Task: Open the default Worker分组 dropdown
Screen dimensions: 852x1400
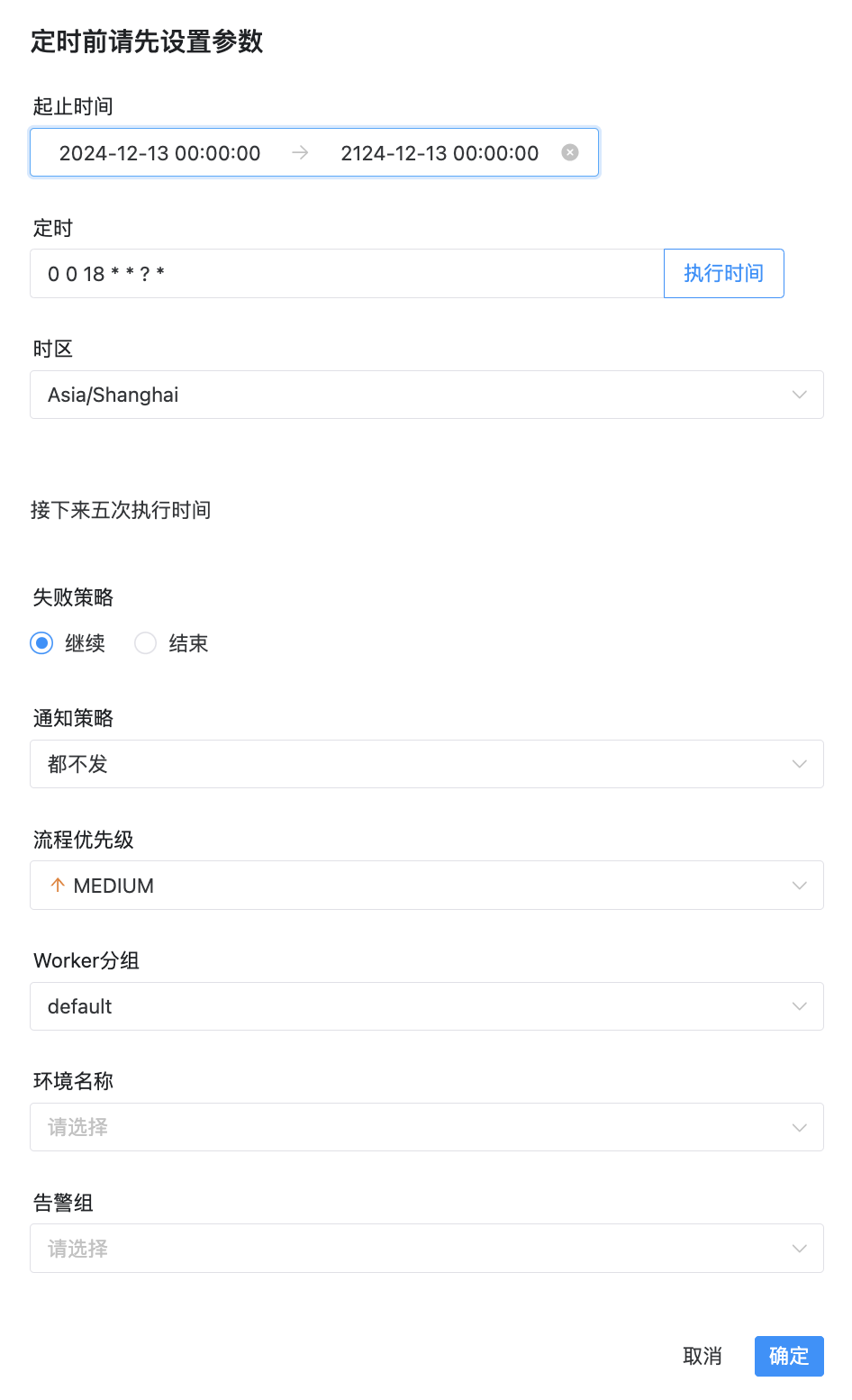Action: pos(427,1006)
